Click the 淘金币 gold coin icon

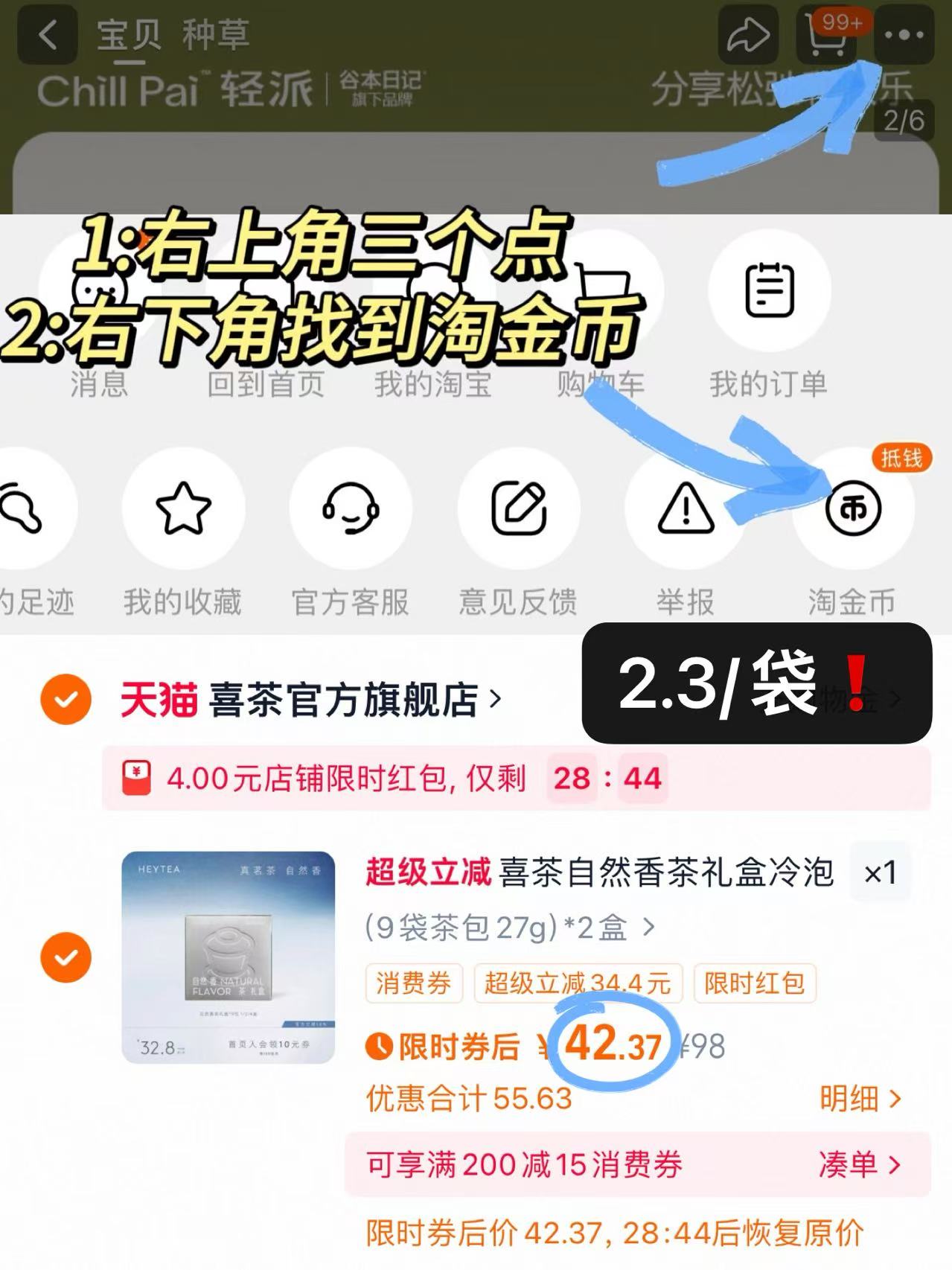click(853, 507)
